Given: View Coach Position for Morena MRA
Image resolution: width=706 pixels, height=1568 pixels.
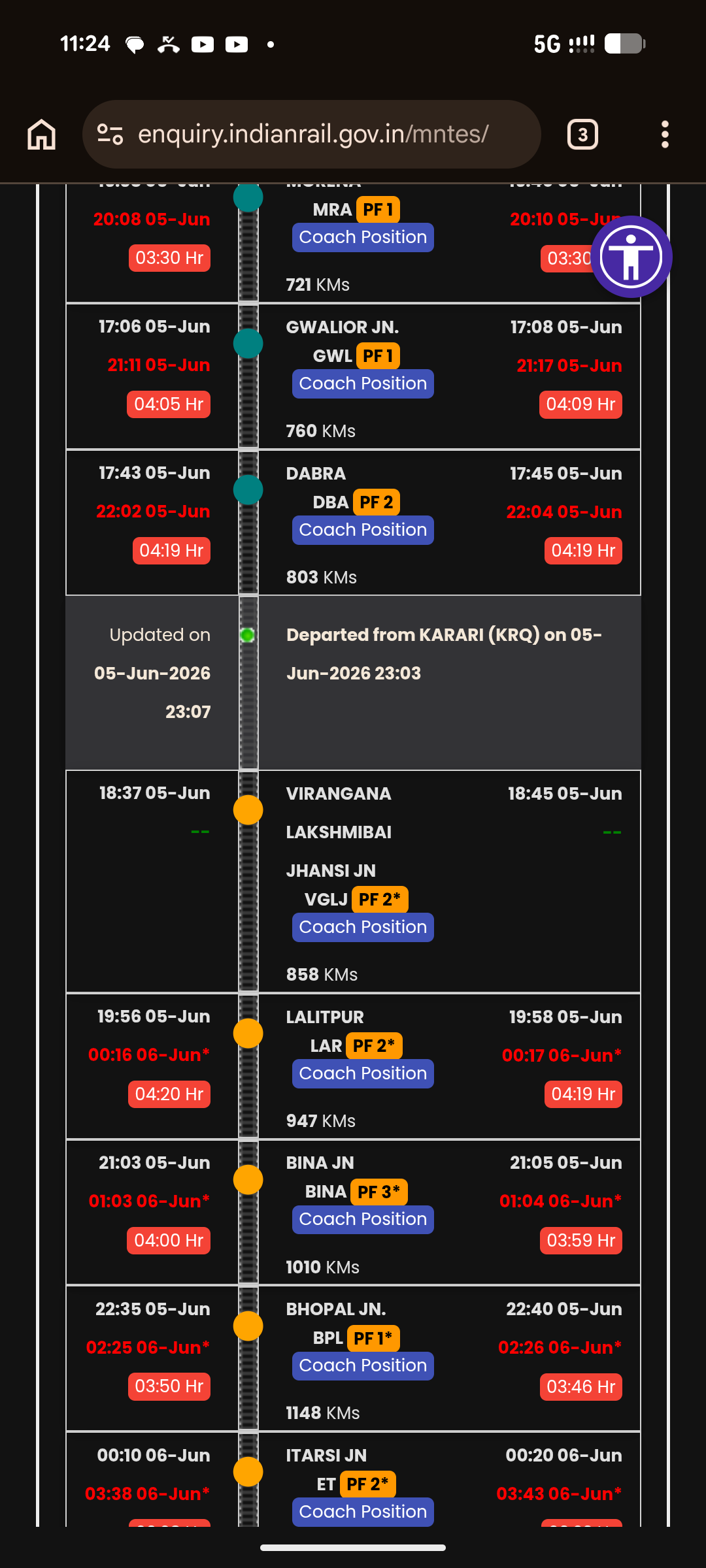Looking at the screenshot, I should point(363,237).
